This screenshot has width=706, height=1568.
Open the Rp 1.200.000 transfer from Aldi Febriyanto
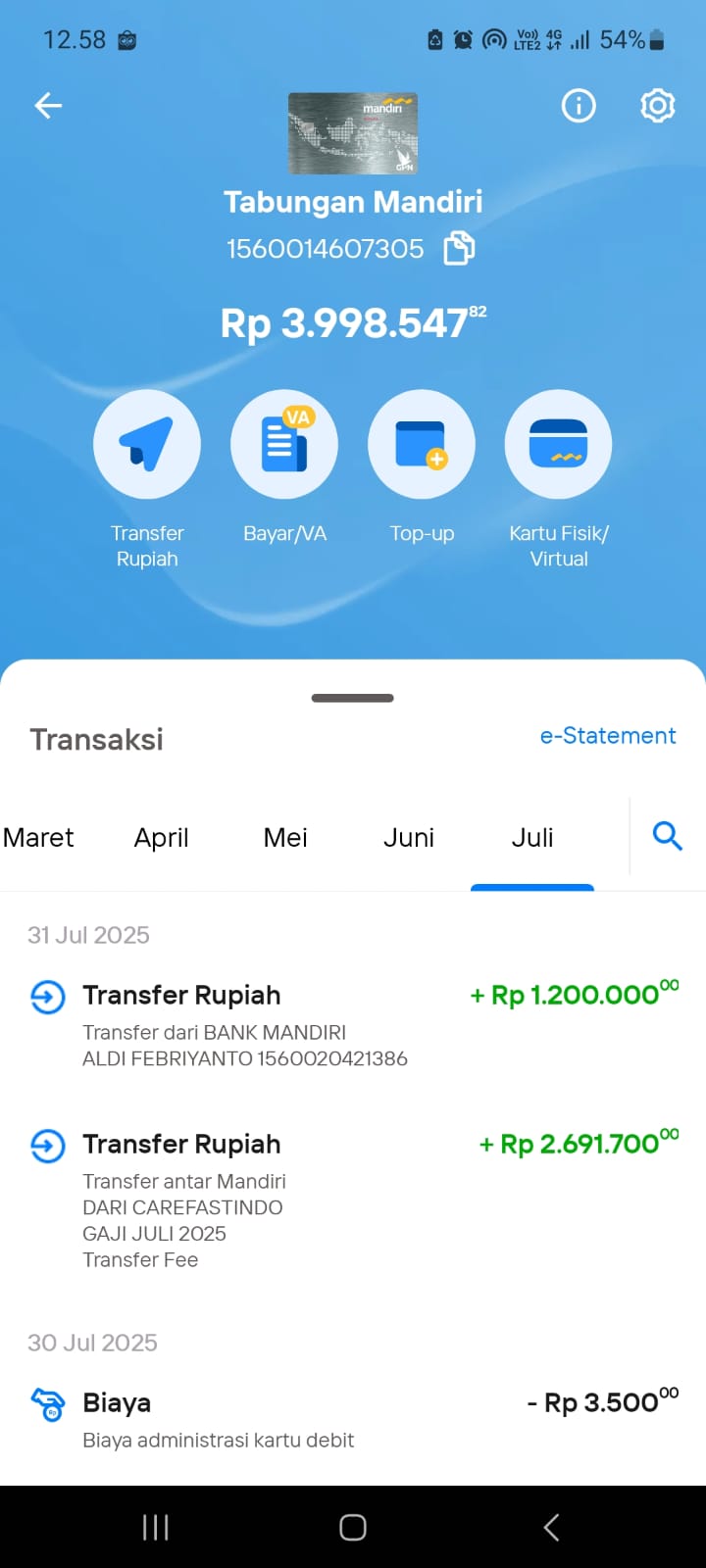tap(353, 1025)
